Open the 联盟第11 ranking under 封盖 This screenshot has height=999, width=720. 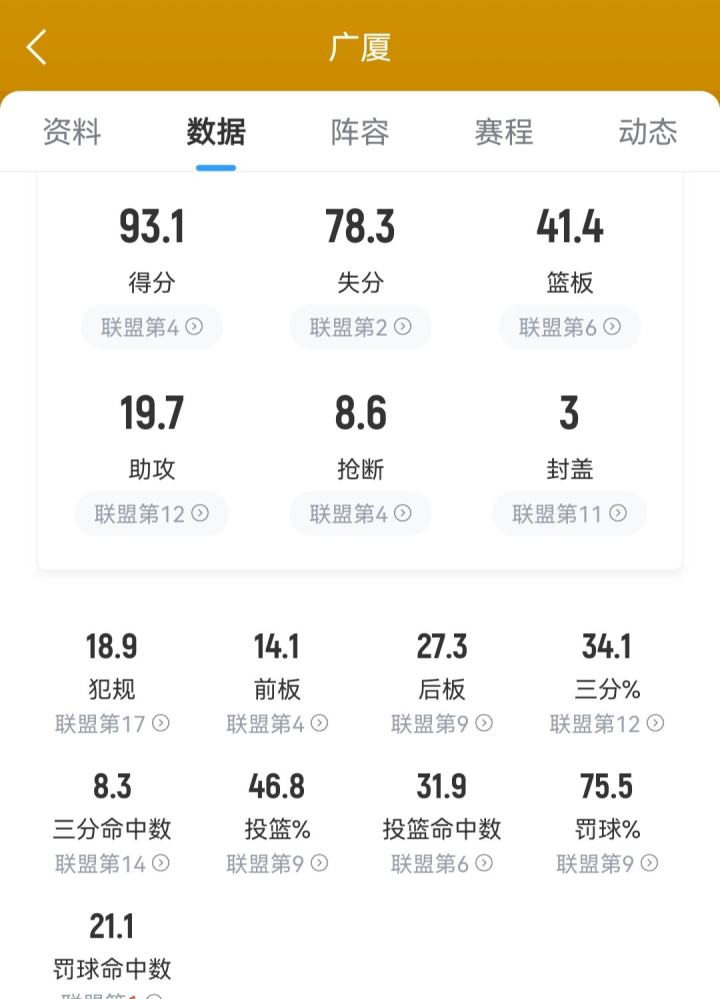point(570,514)
